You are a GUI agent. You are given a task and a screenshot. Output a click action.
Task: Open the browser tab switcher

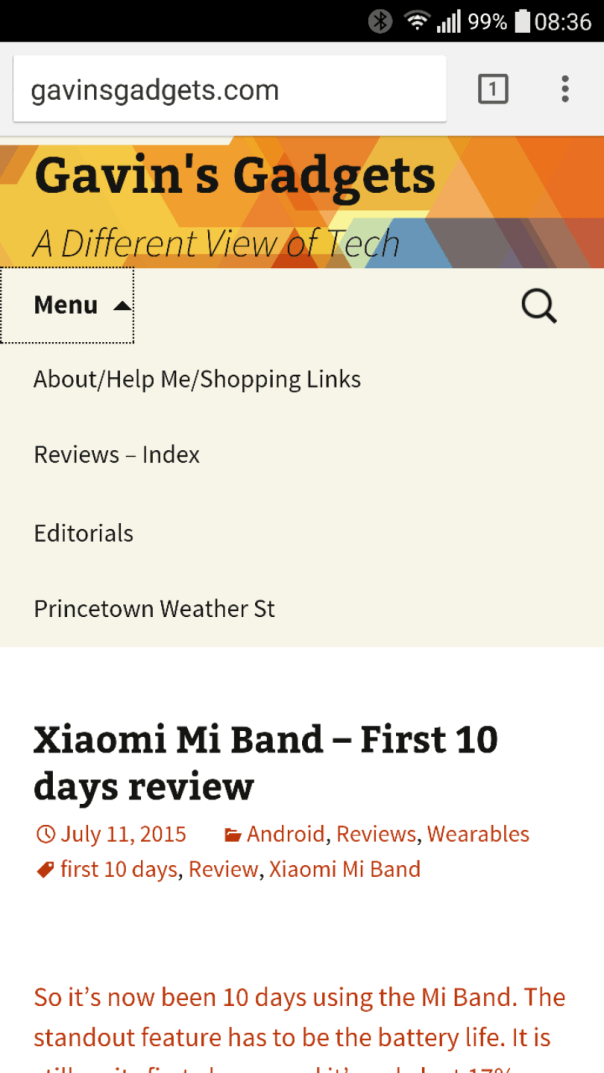(x=492, y=89)
